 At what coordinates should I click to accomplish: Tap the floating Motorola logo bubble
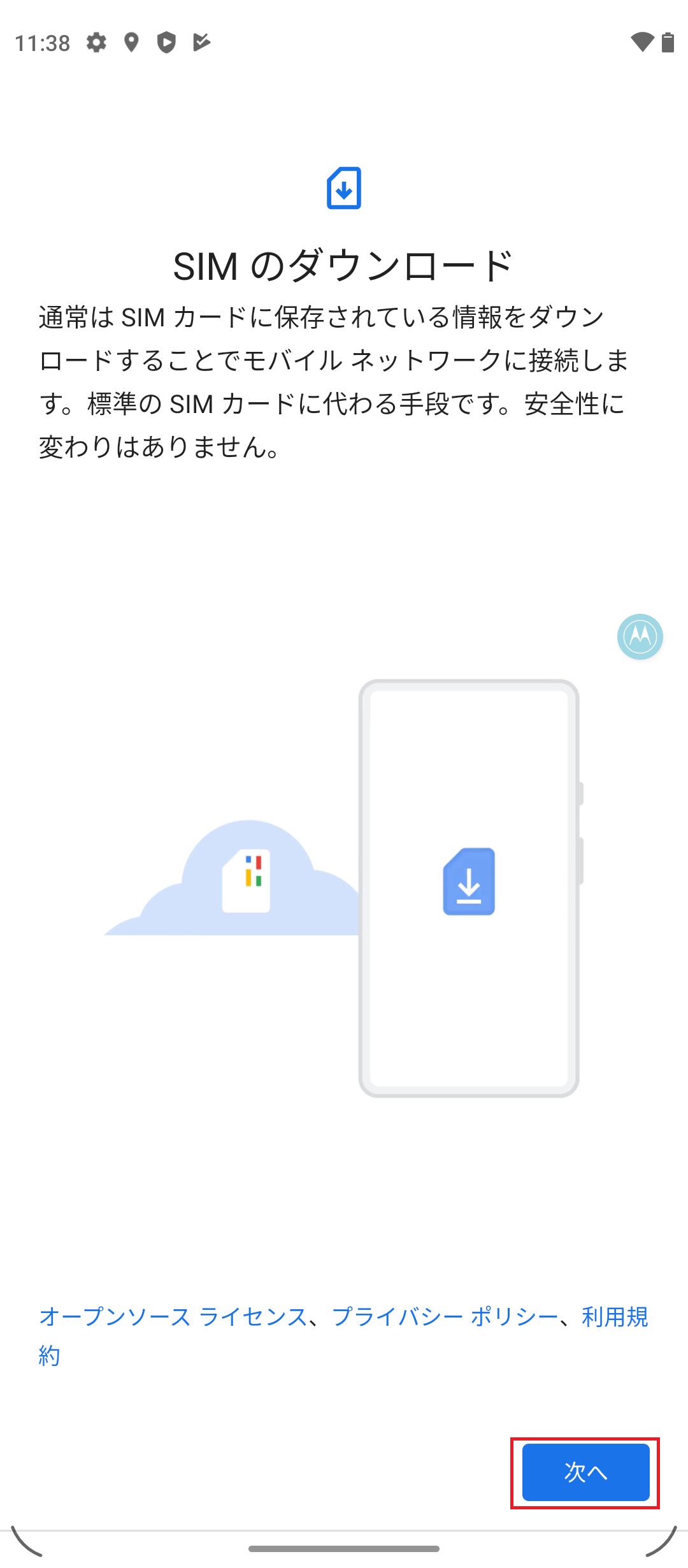(640, 637)
